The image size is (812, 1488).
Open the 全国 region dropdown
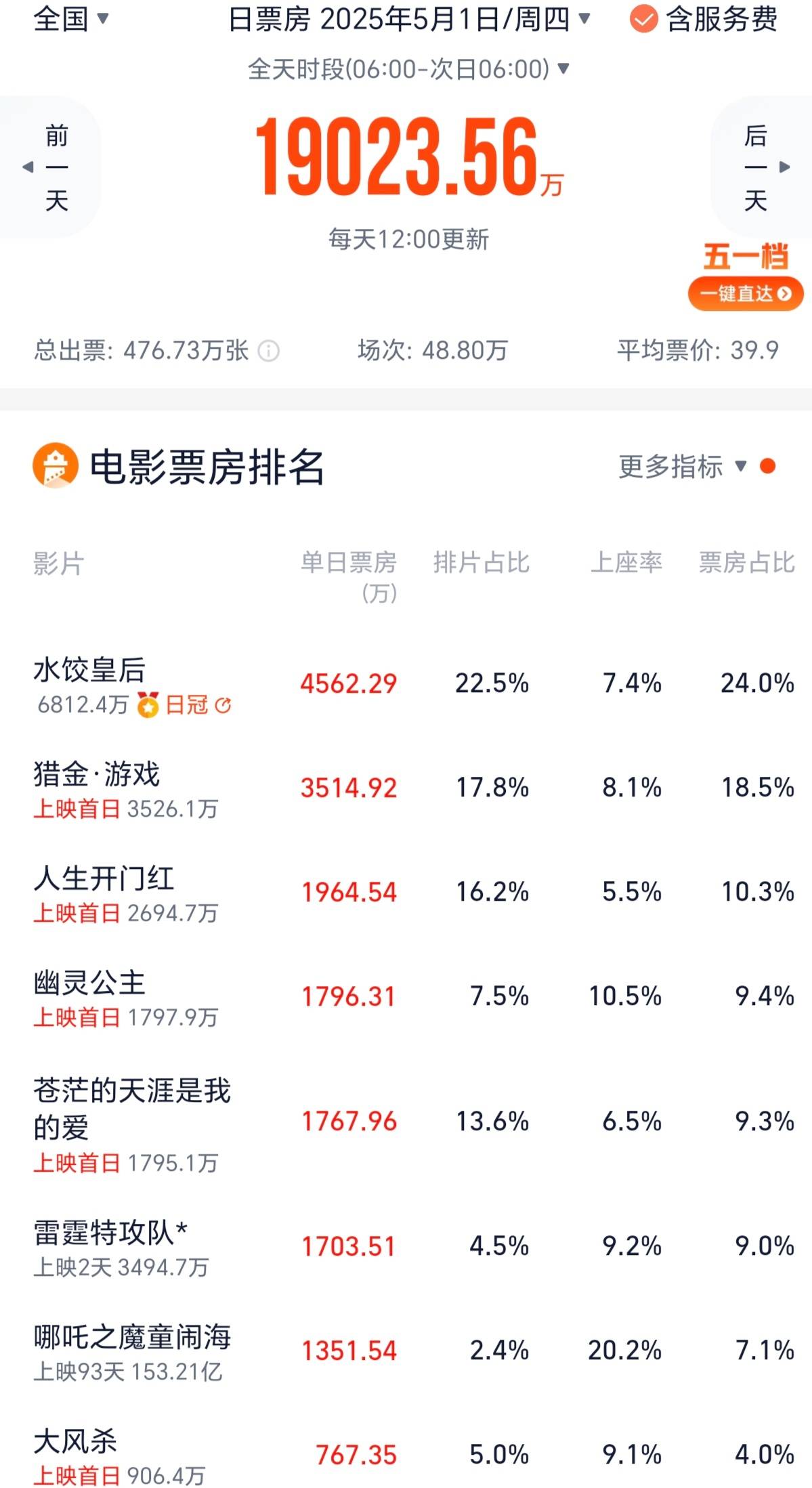pos(70,19)
